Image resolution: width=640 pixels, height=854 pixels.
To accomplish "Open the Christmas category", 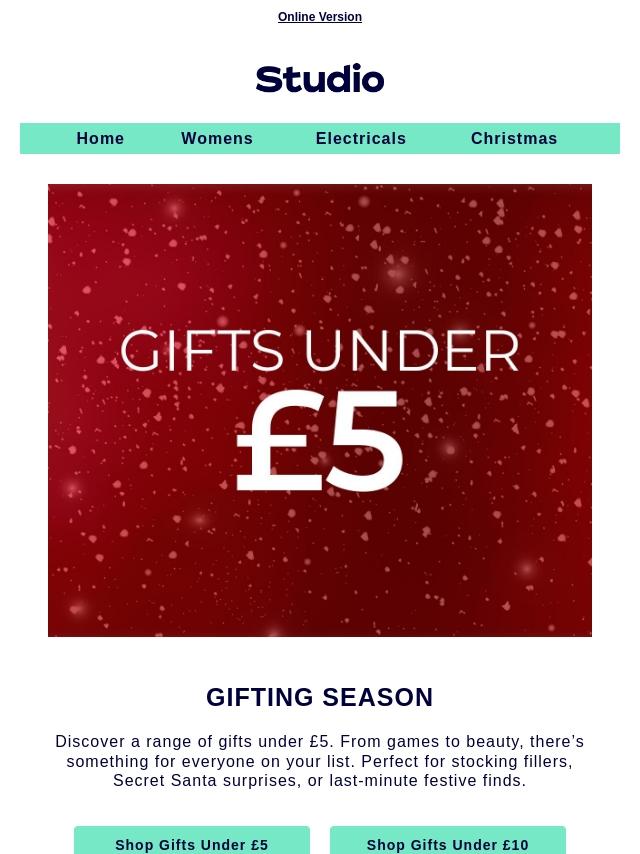I will click(x=514, y=139).
